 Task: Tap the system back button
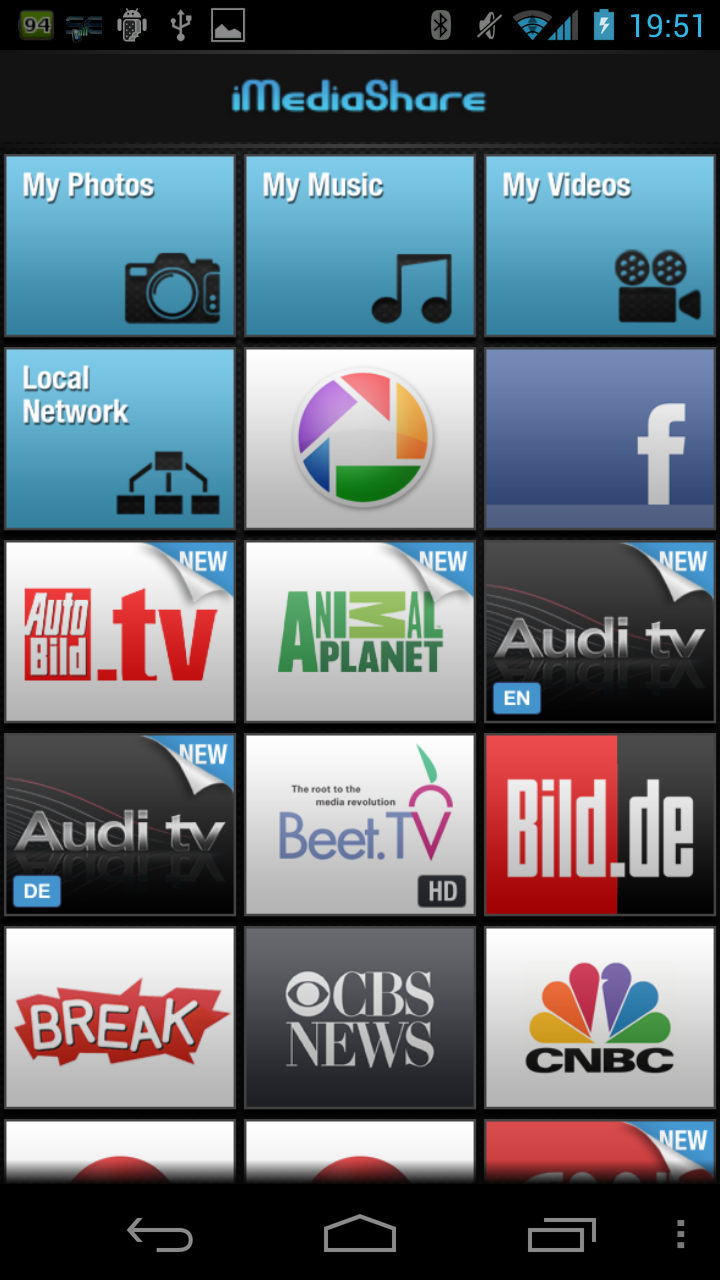[160, 1234]
